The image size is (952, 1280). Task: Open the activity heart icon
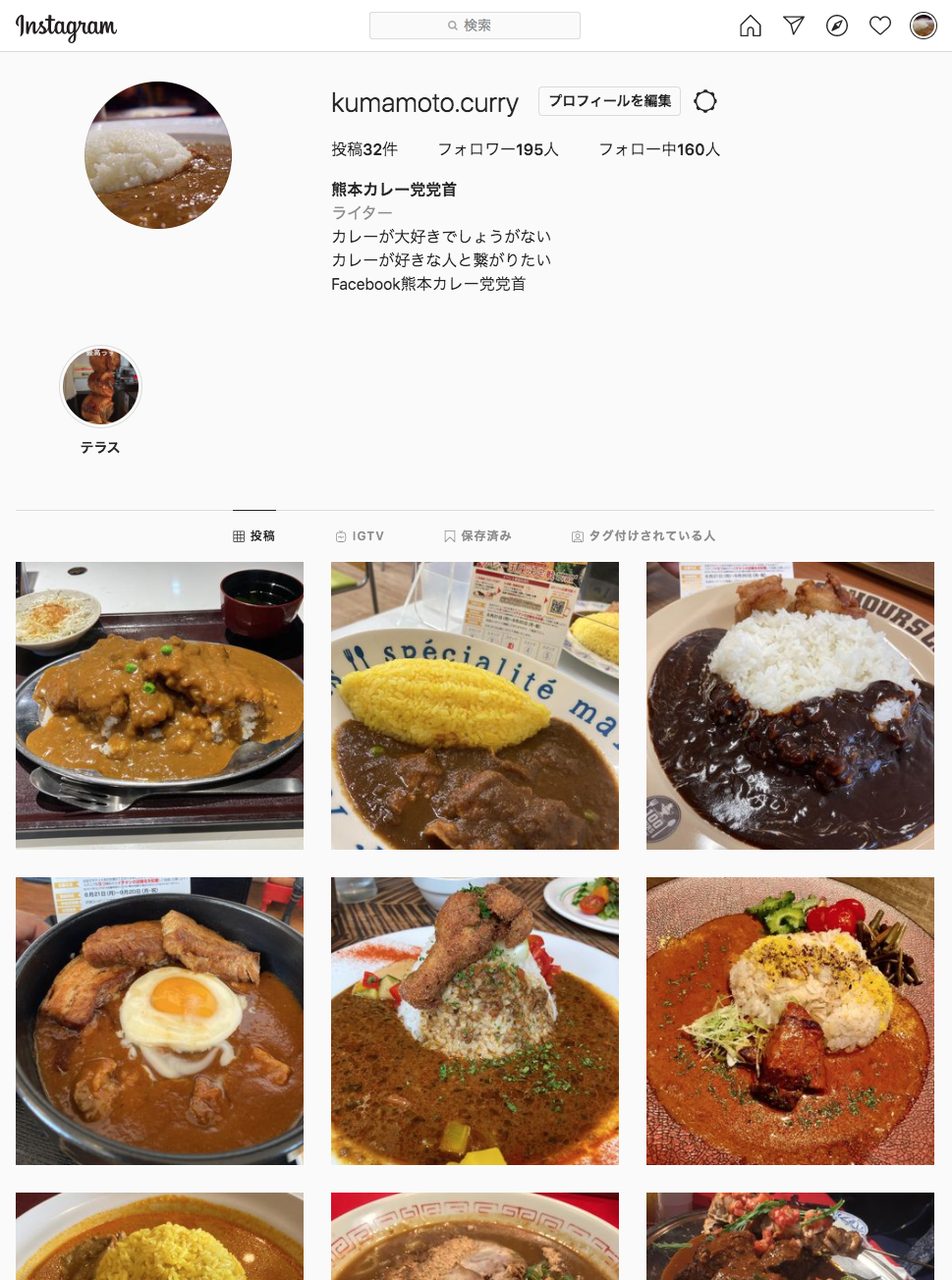tap(880, 26)
